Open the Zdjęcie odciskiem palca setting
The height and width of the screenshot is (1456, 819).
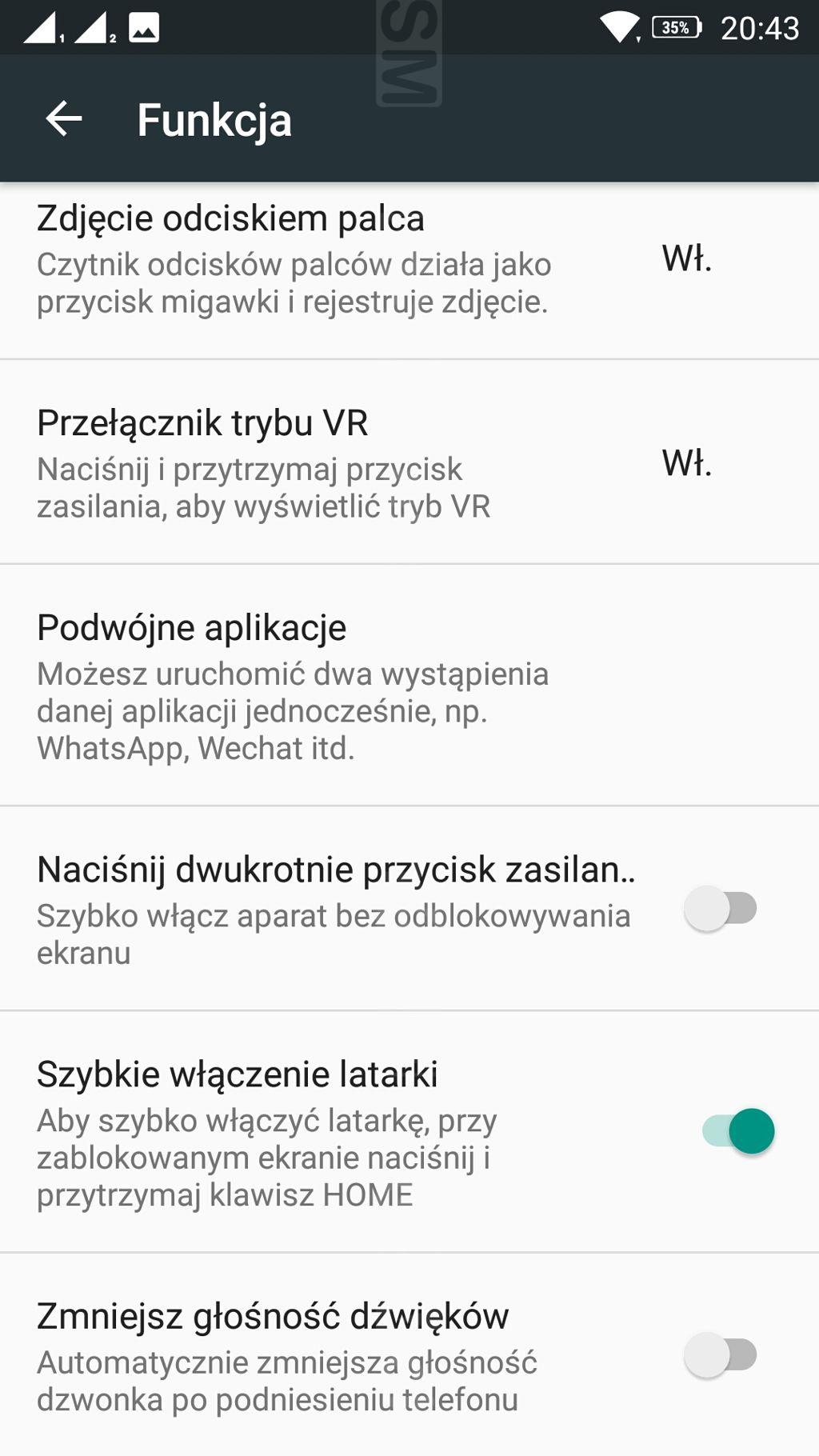409,270
